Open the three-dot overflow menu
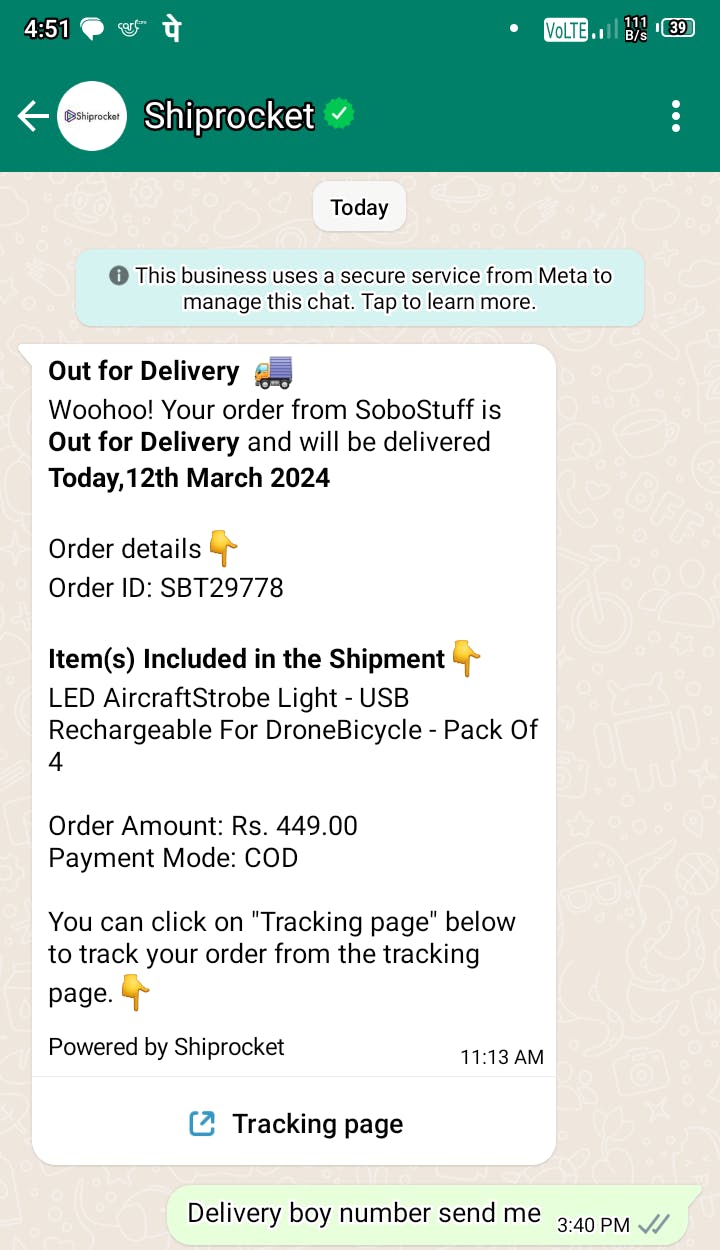The image size is (720, 1250). [x=676, y=117]
